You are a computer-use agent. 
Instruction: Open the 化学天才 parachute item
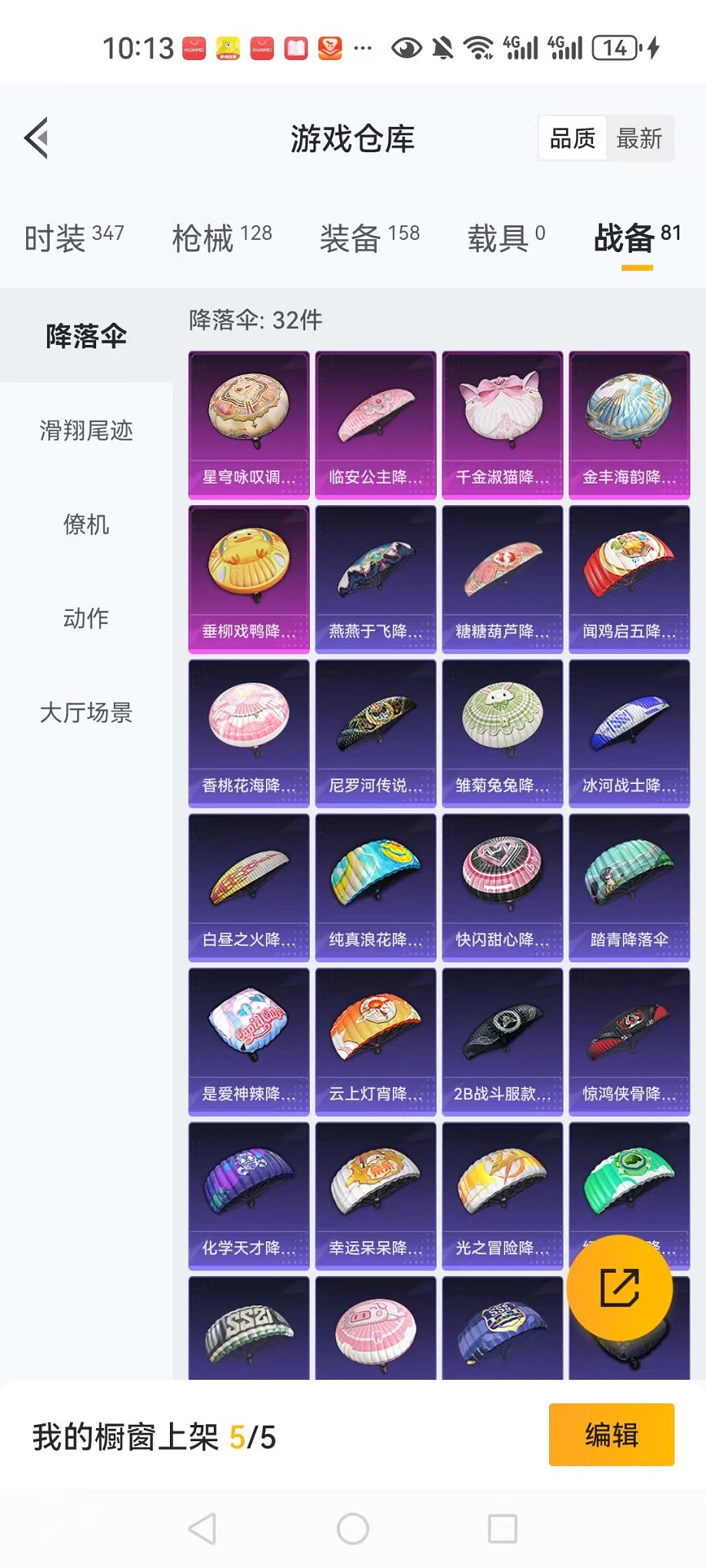coord(248,1196)
